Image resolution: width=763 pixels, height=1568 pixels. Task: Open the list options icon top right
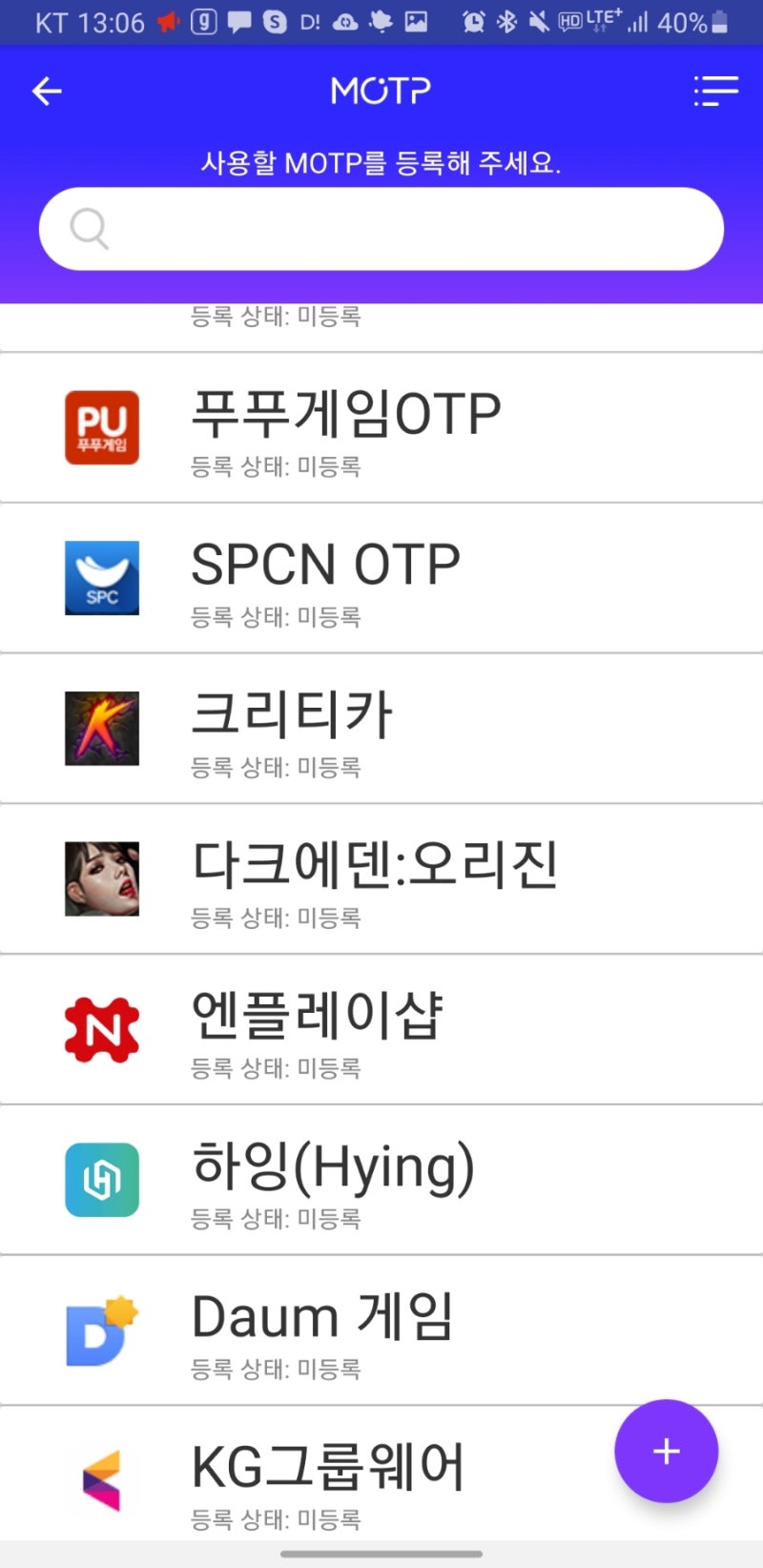[715, 91]
